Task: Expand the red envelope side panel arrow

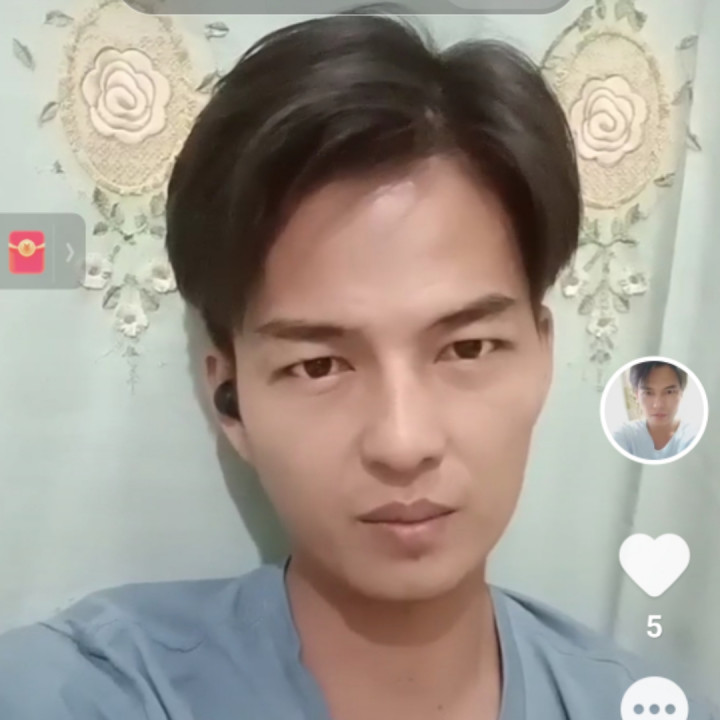Action: [x=70, y=252]
